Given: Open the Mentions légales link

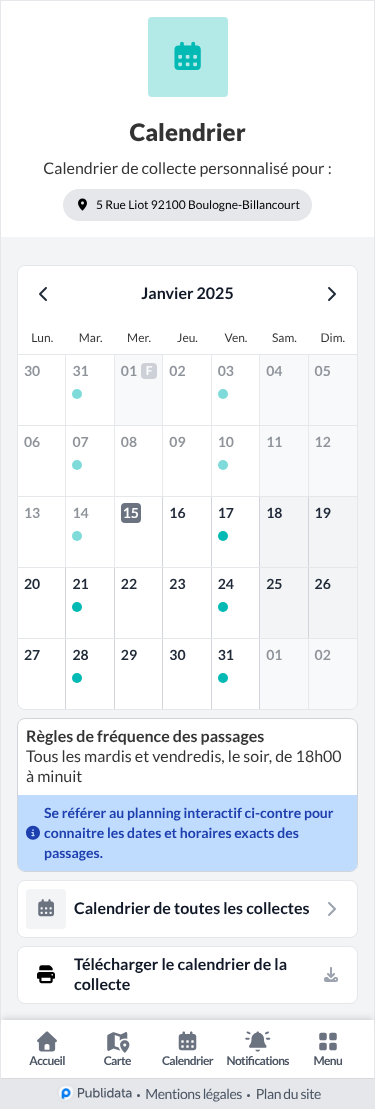Looking at the screenshot, I should 193,1094.
